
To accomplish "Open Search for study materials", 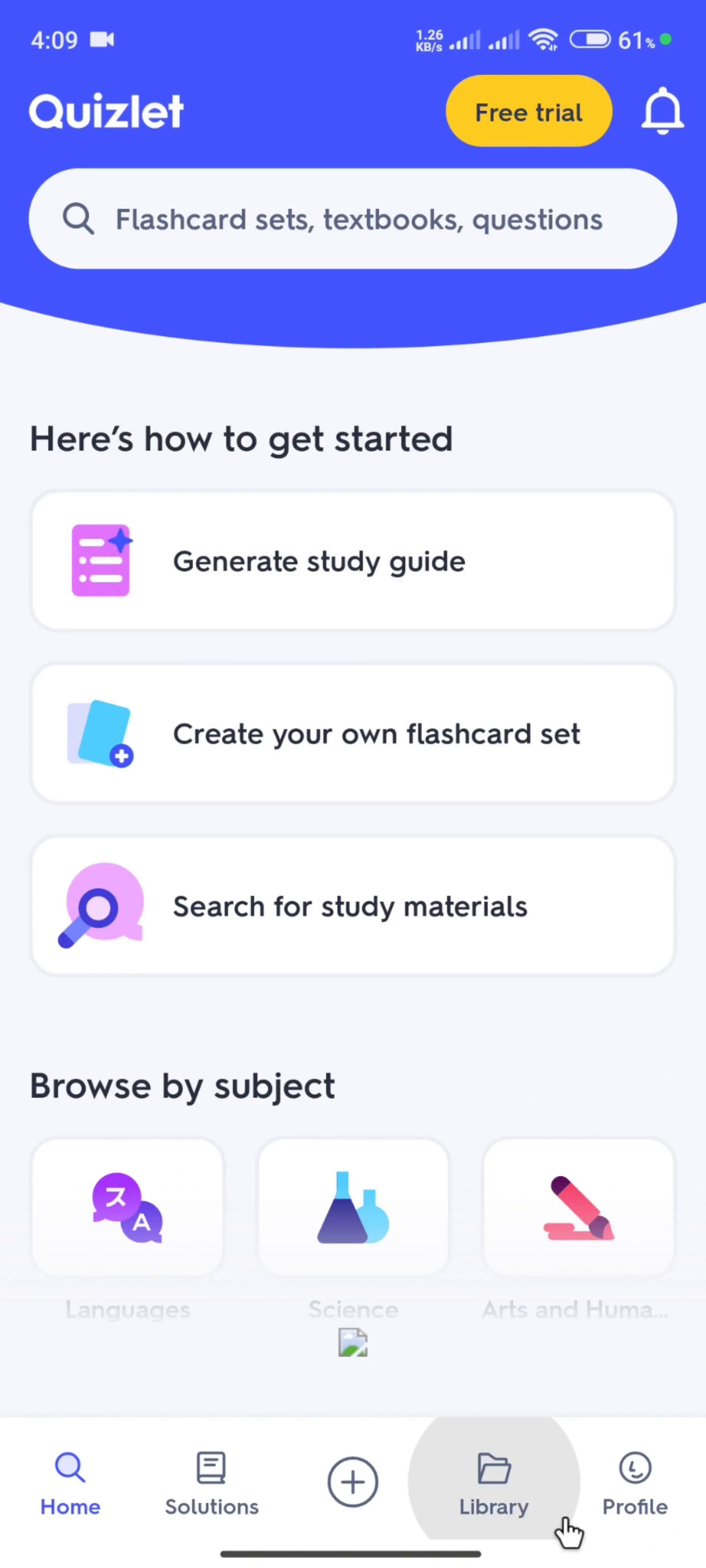I will pyautogui.click(x=353, y=906).
